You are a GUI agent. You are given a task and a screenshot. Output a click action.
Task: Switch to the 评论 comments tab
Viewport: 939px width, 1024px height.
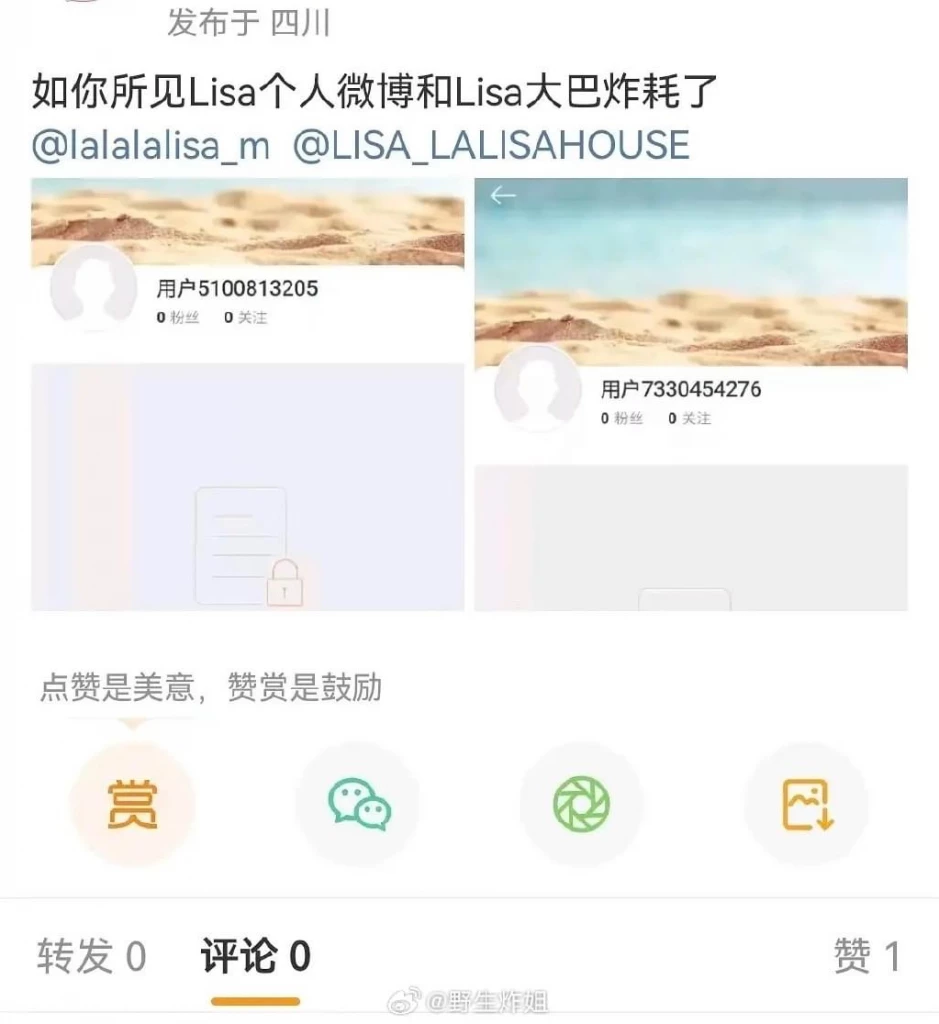pyautogui.click(x=256, y=957)
